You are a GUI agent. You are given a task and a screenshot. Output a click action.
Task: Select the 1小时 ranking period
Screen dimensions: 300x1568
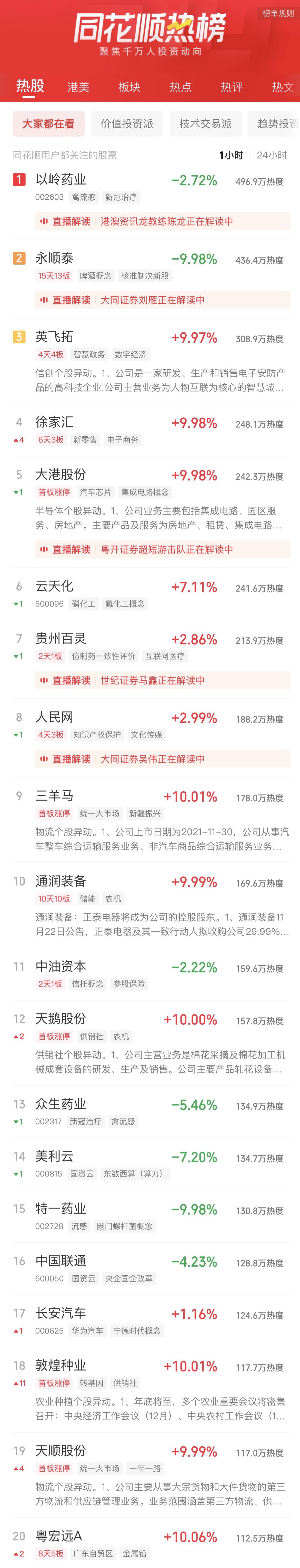coord(231,155)
